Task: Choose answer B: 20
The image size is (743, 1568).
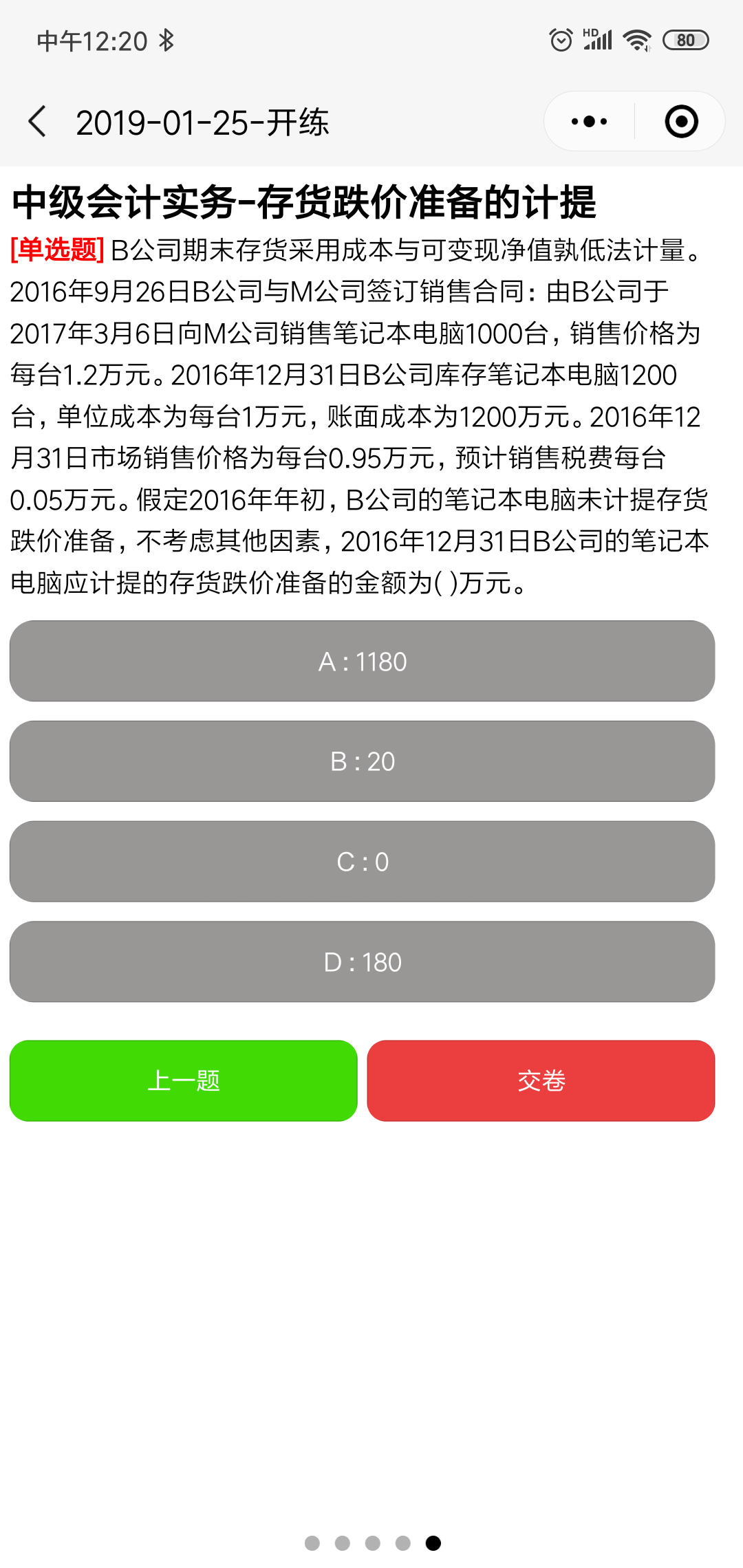Action: [362, 761]
